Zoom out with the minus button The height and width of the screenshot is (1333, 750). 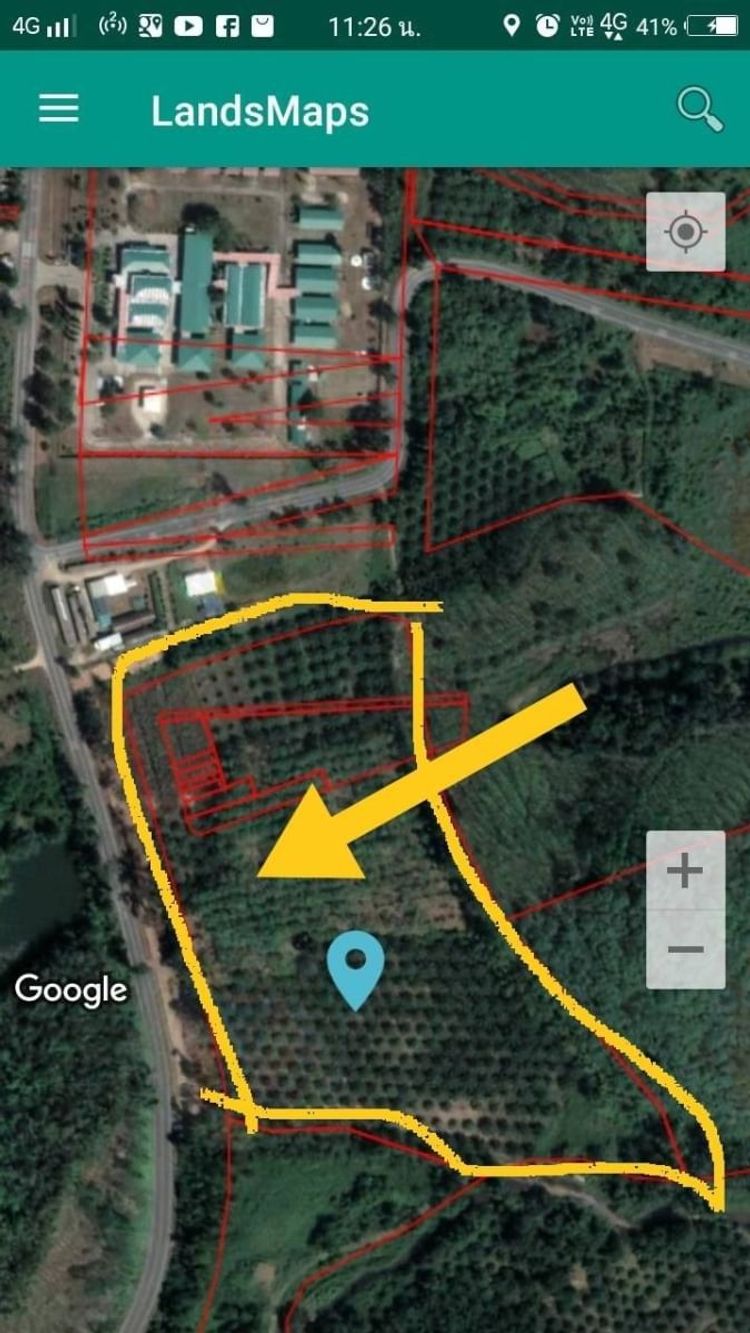[686, 949]
